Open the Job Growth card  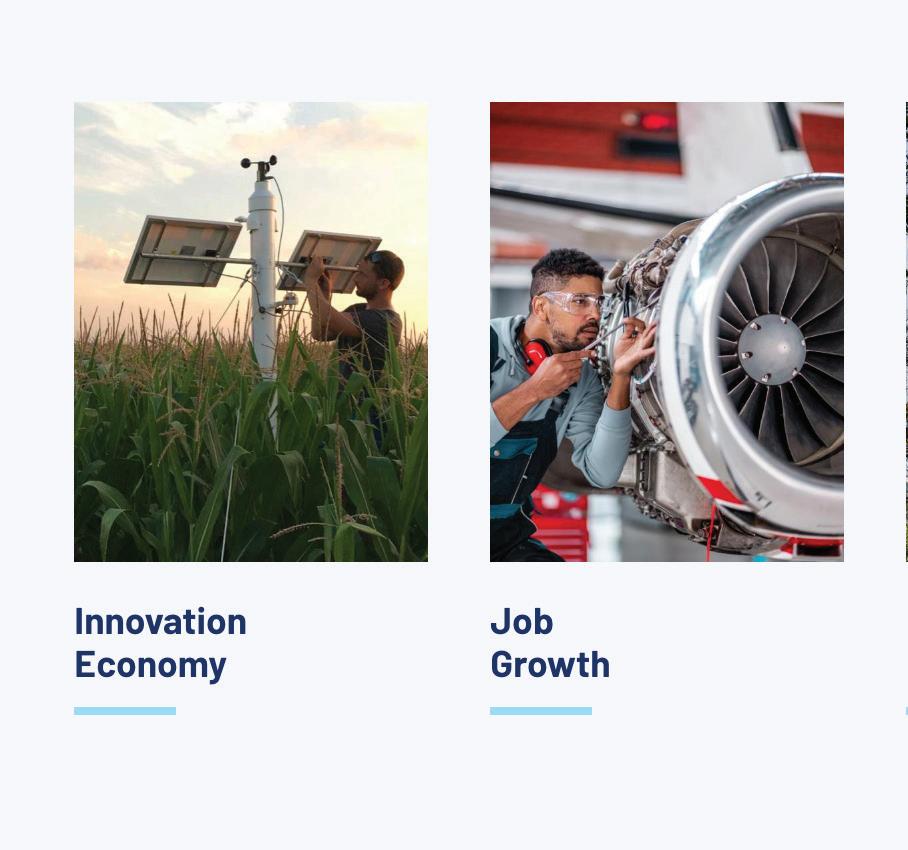click(550, 642)
